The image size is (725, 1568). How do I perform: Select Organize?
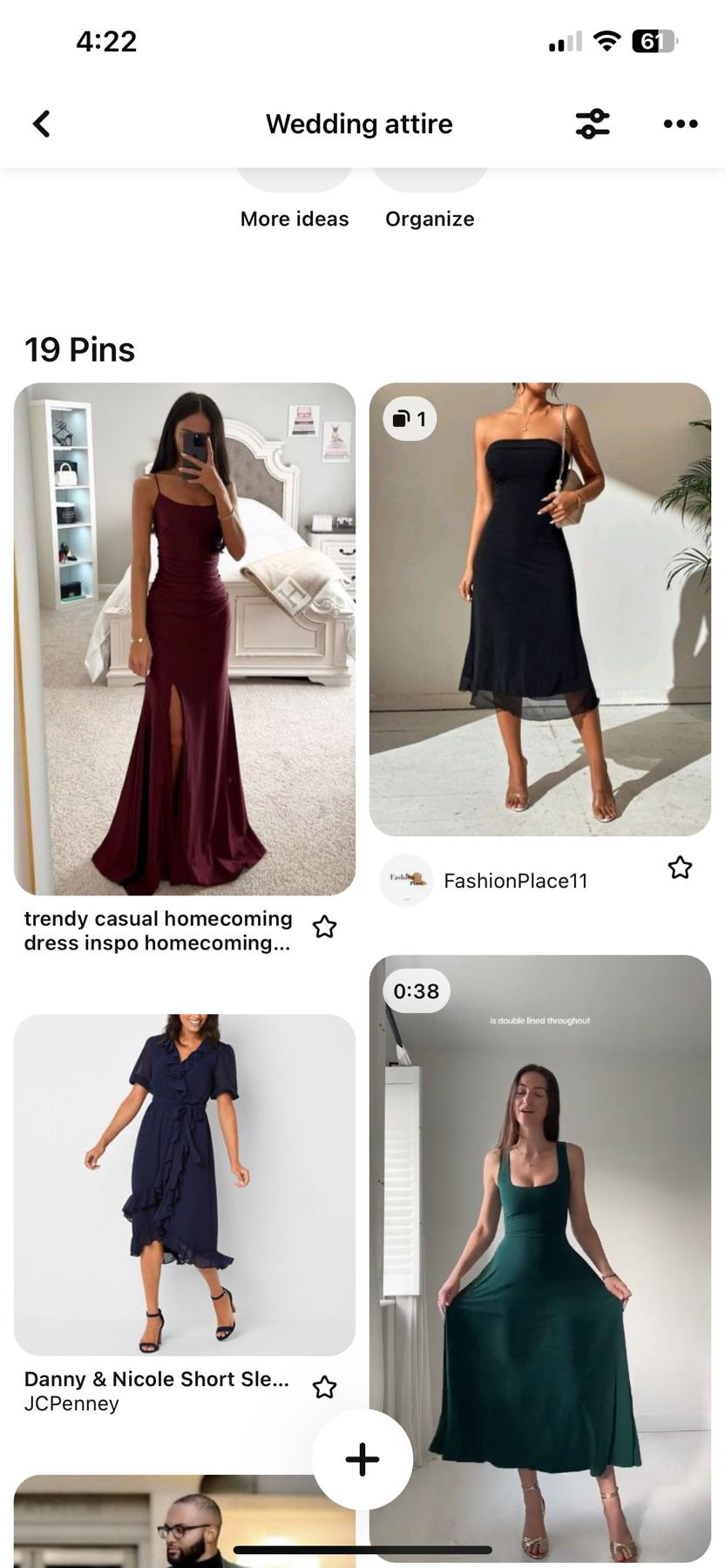(x=430, y=218)
